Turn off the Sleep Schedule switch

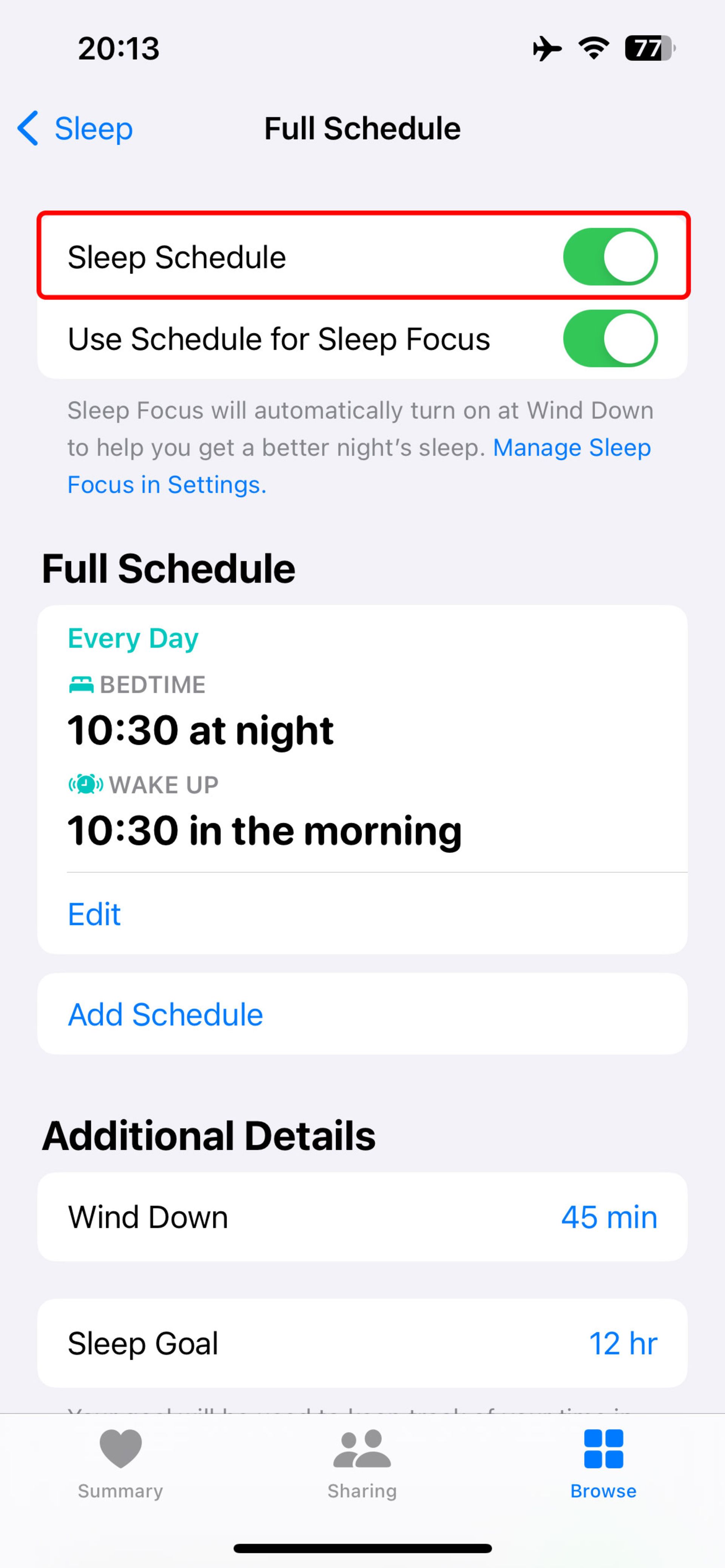[610, 257]
